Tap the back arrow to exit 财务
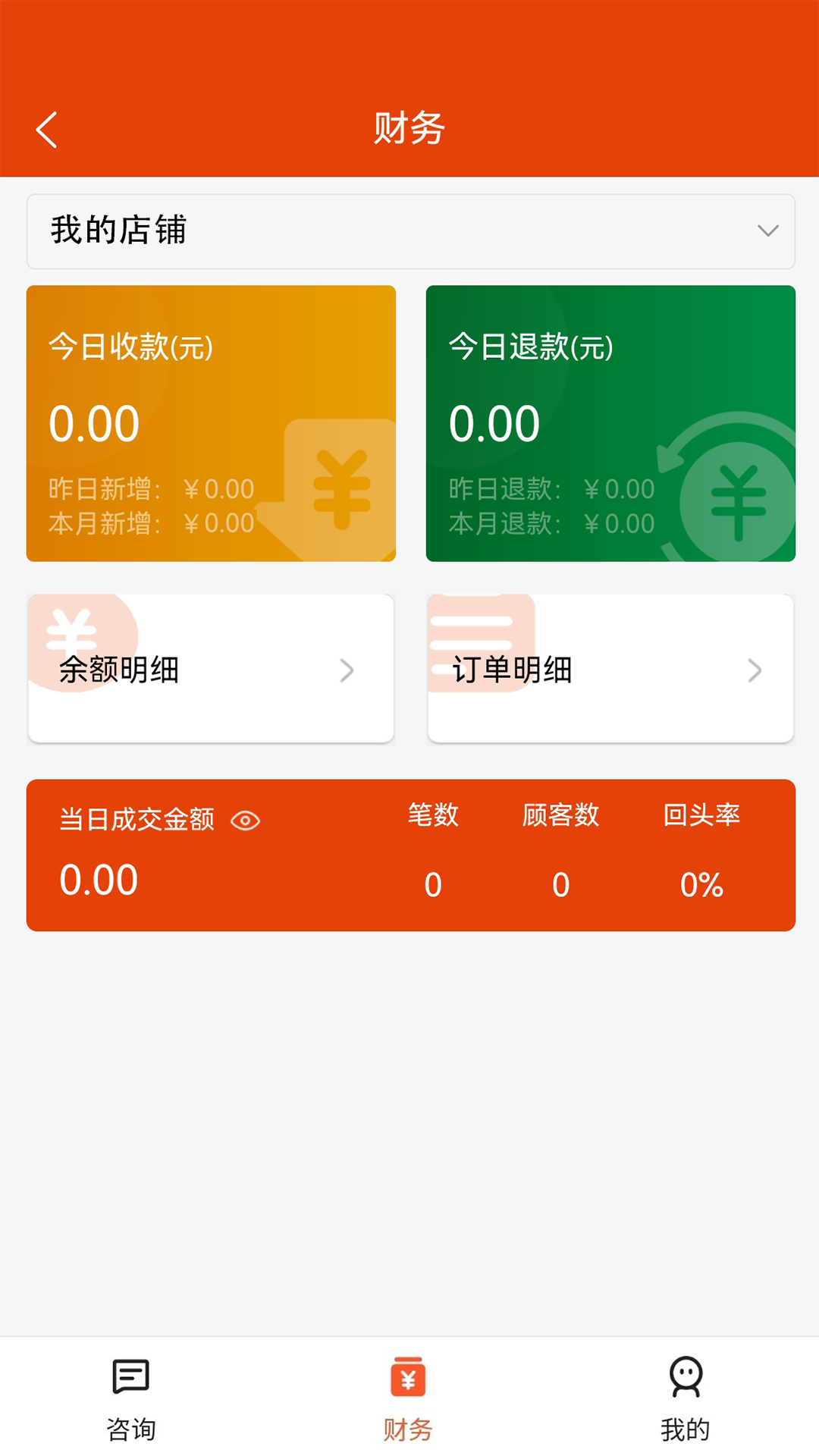Viewport: 819px width, 1456px height. pyautogui.click(x=47, y=129)
